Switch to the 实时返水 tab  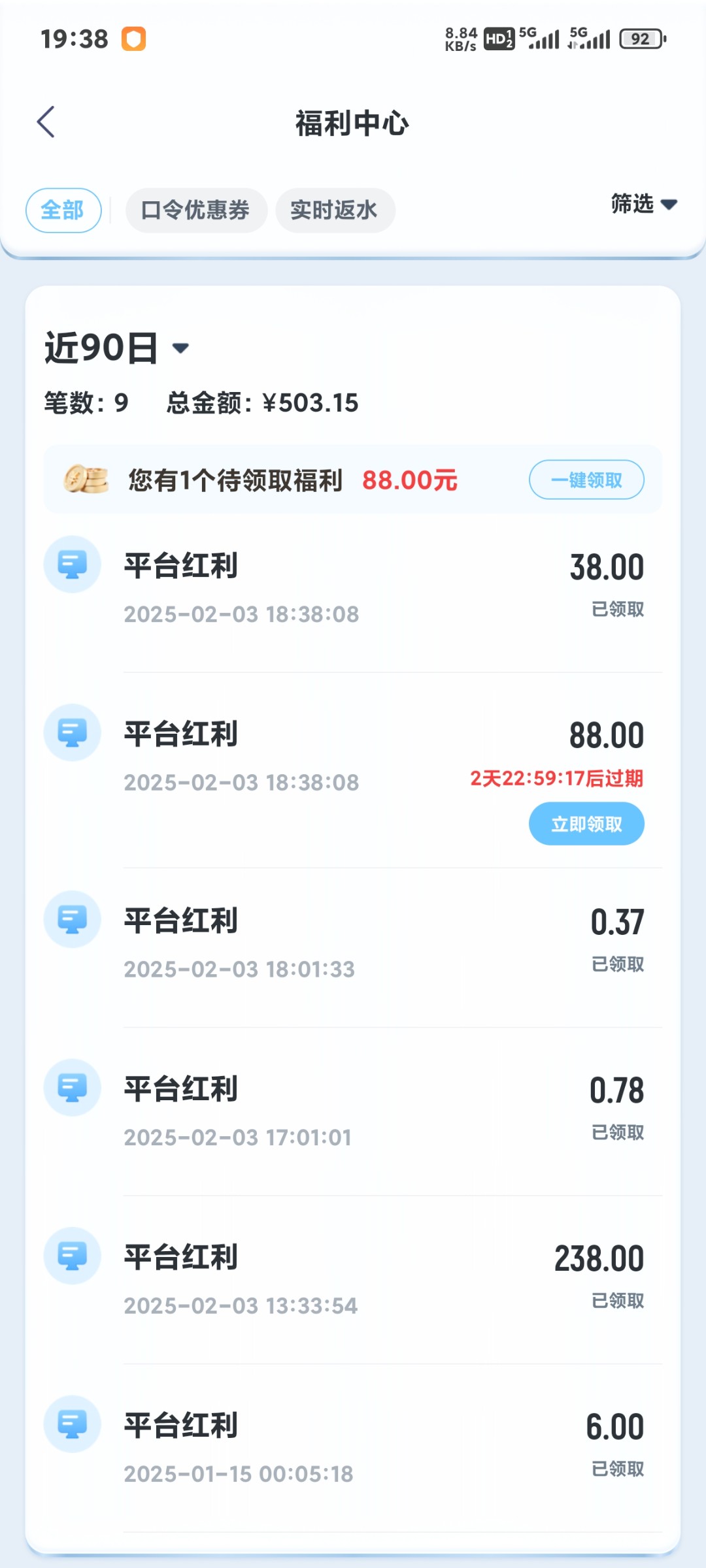(x=335, y=210)
